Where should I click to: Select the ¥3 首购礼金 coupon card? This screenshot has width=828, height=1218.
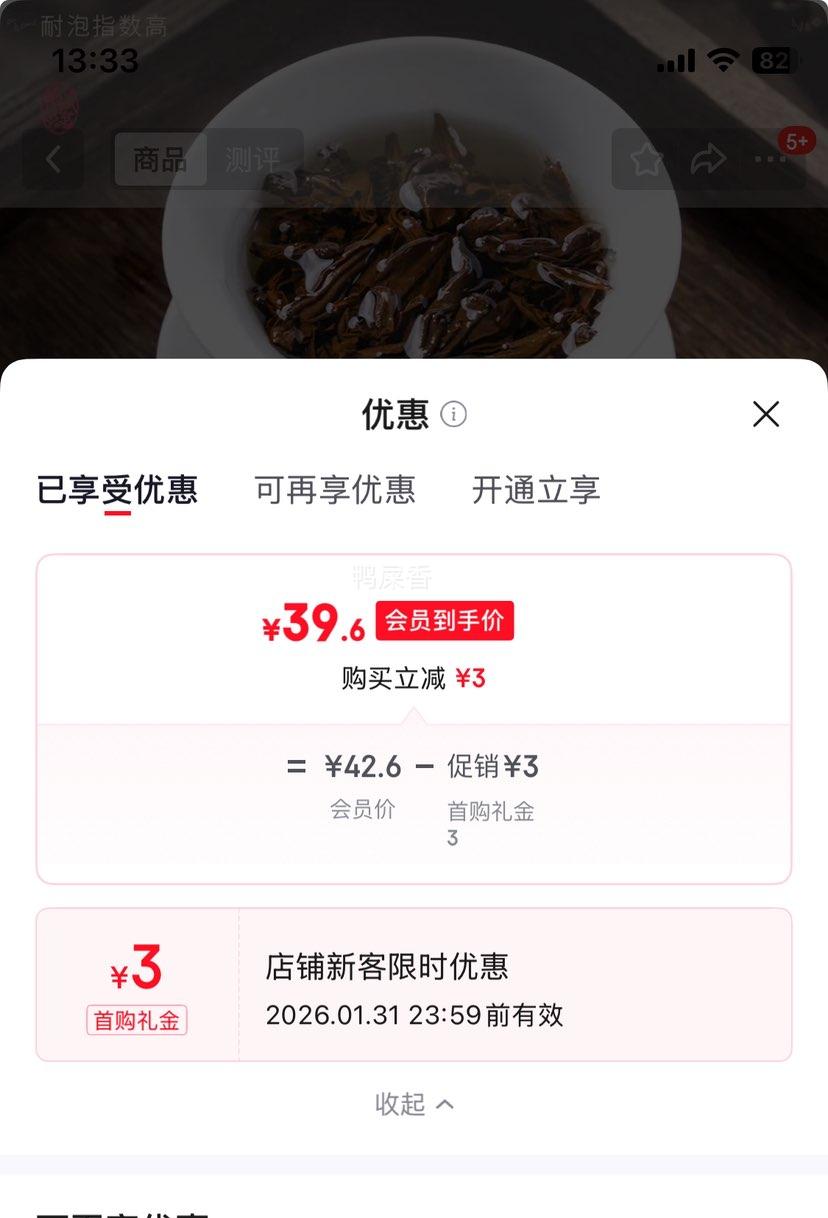[x=136, y=983]
